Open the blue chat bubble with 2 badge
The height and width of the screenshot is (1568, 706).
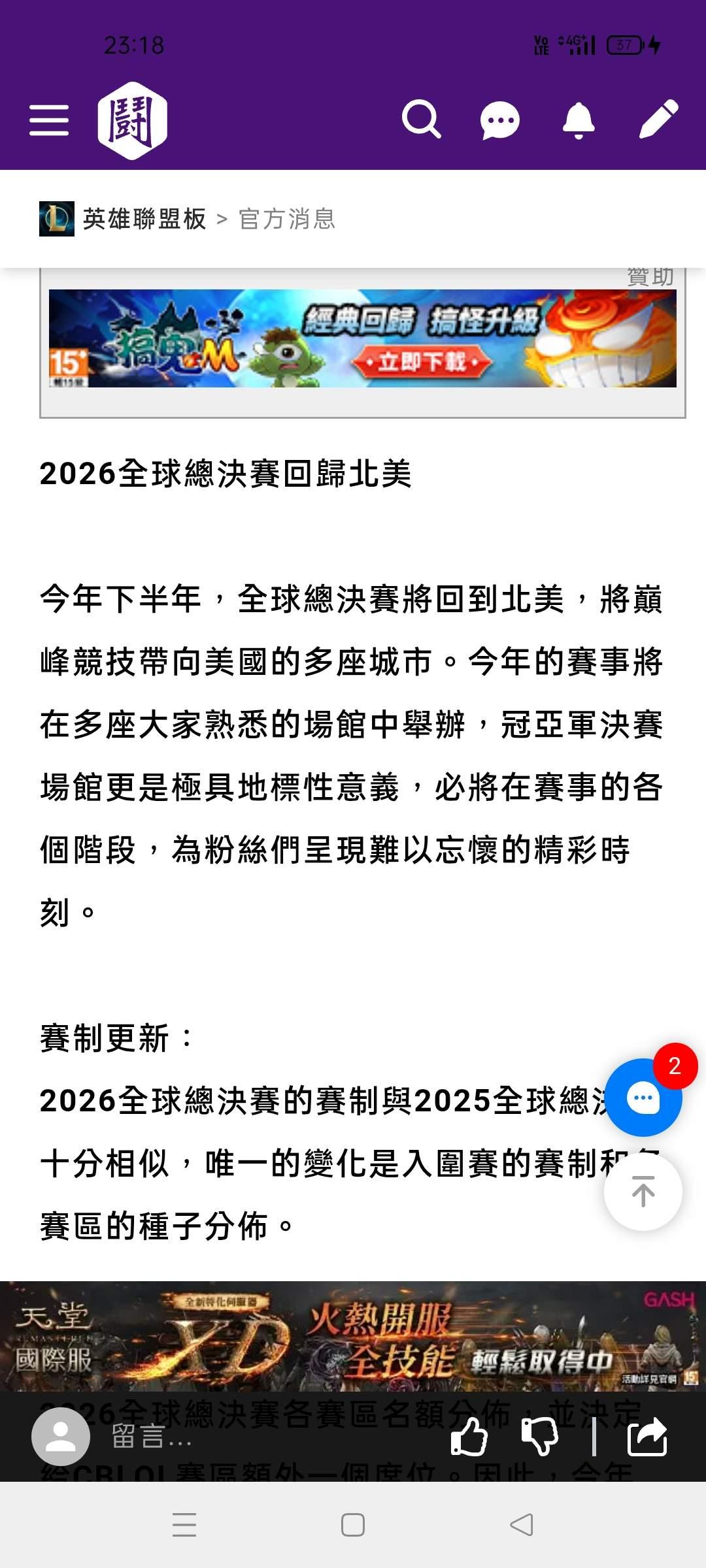pyautogui.click(x=644, y=1097)
